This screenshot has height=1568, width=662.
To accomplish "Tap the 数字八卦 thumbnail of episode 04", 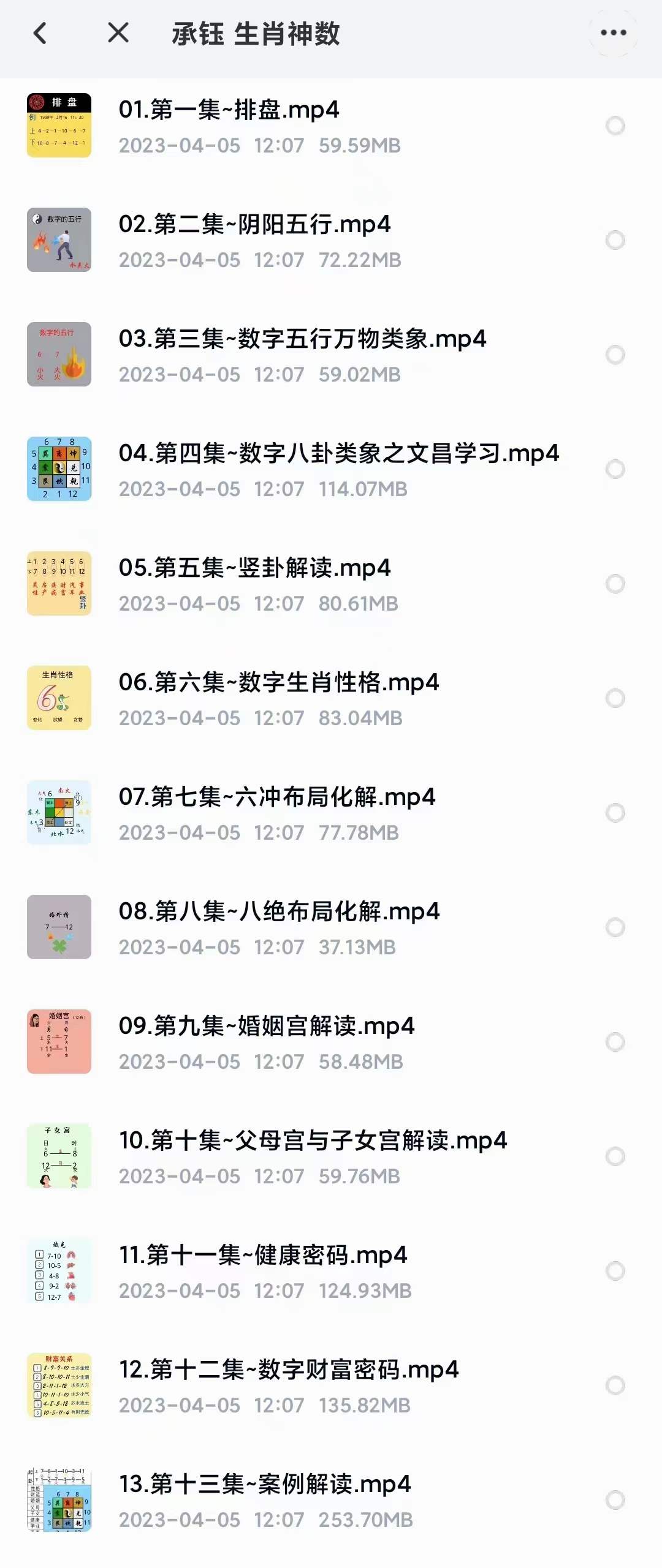I will 58,469.
